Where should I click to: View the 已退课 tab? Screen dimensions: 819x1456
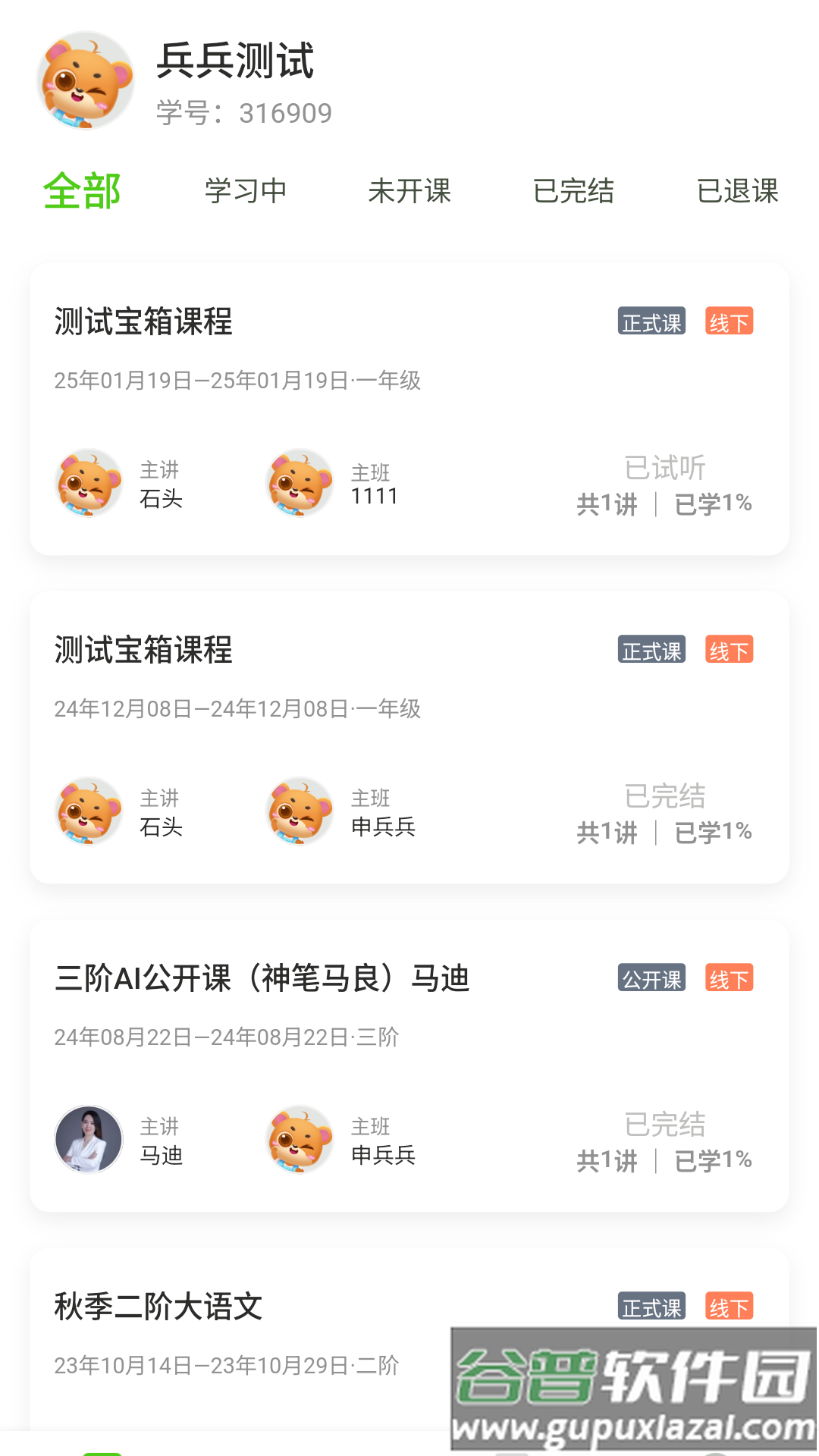pyautogui.click(x=737, y=191)
